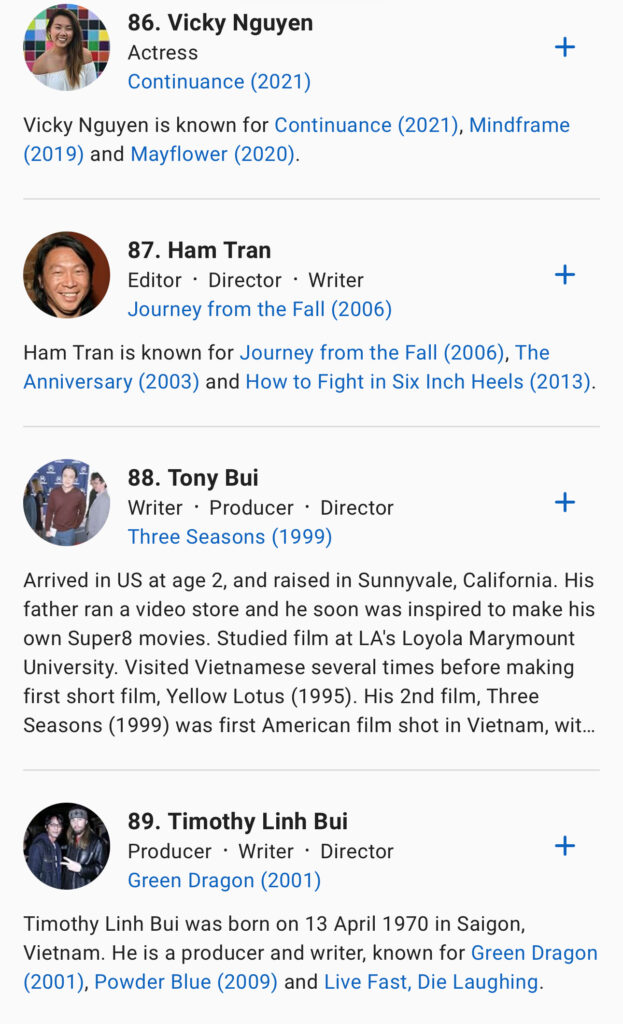Open Journey from the Fall under Ham Tran's roles
The height and width of the screenshot is (1024, 623).
pyautogui.click(x=259, y=310)
